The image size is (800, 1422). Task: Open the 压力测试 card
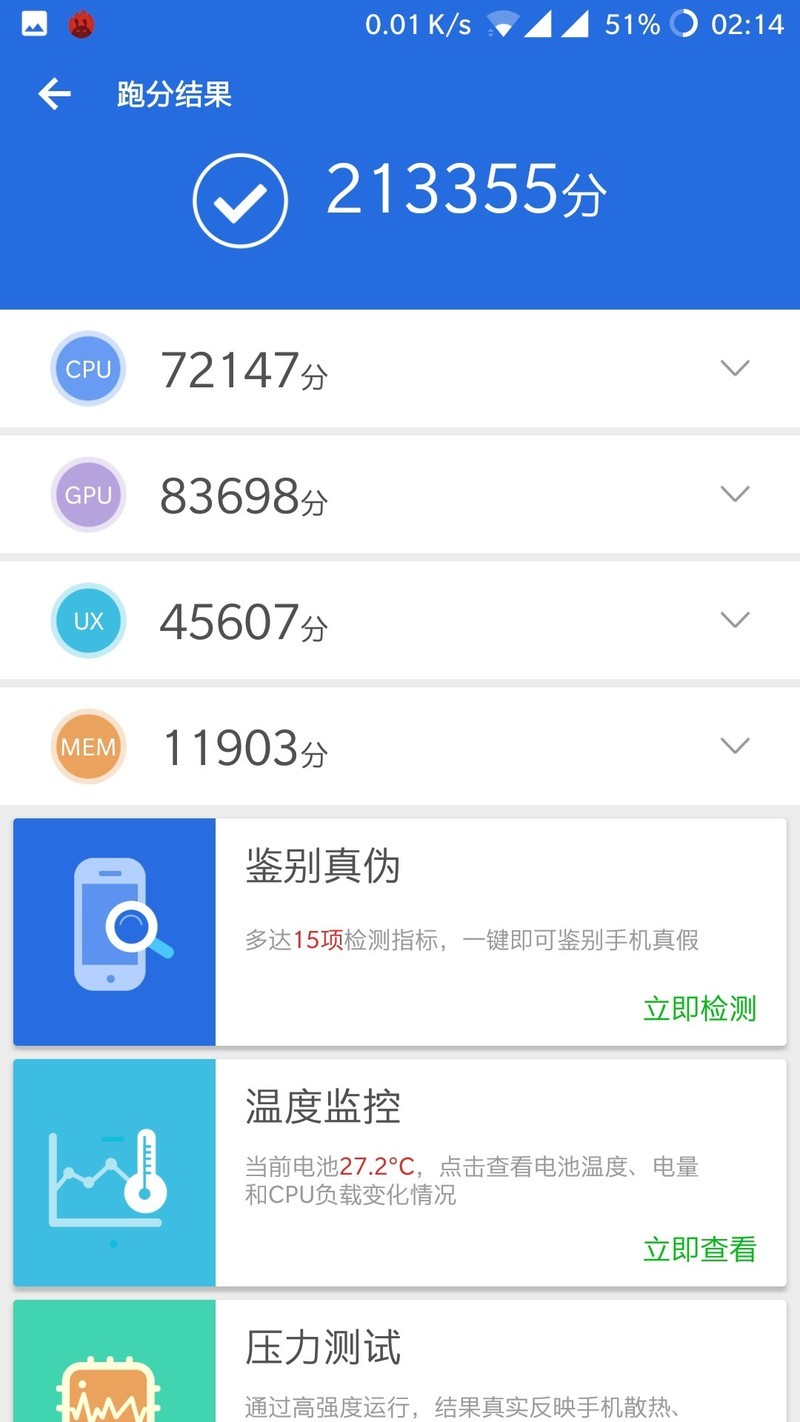pyautogui.click(x=400, y=1362)
